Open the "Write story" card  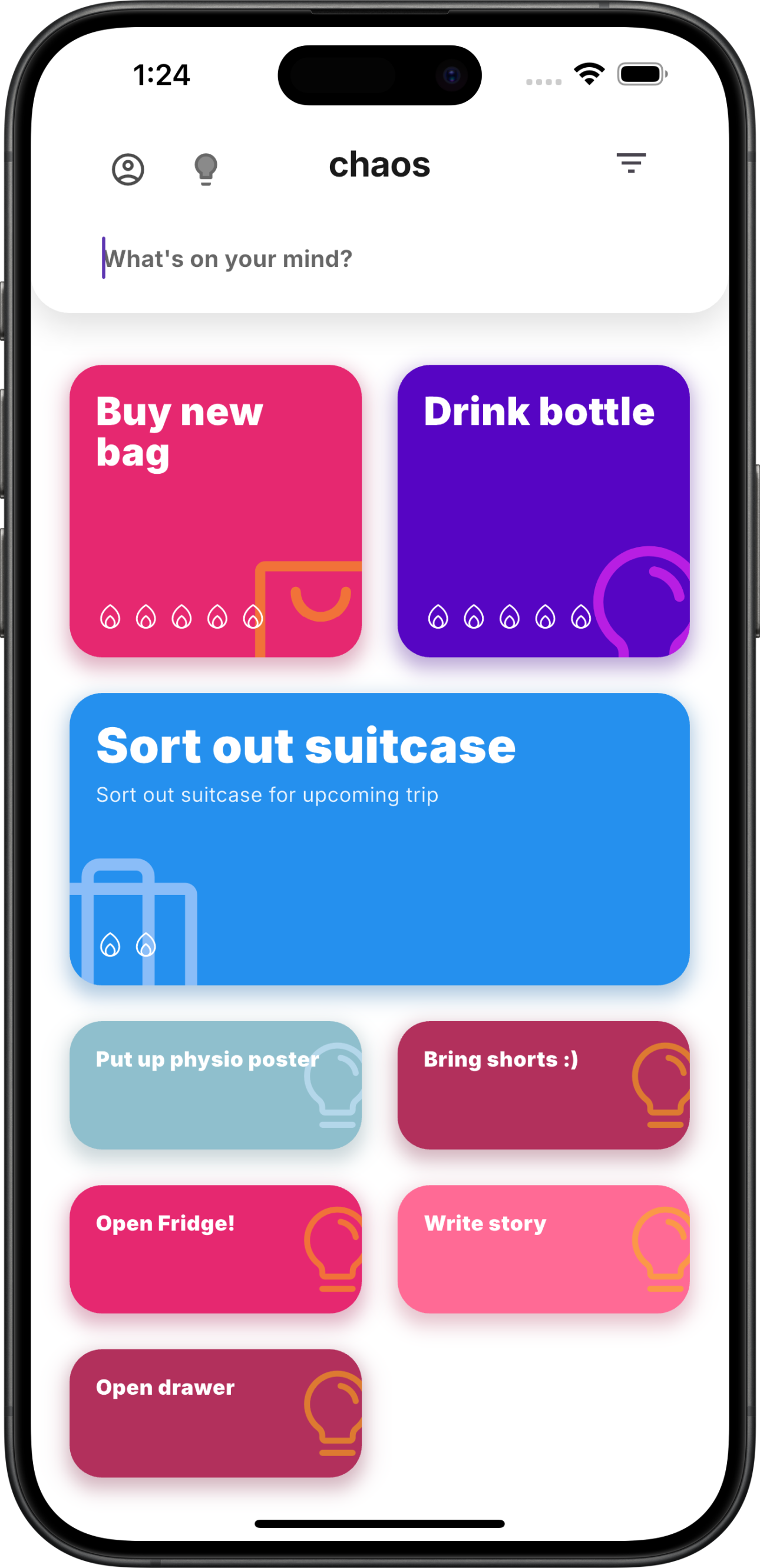click(543, 1249)
